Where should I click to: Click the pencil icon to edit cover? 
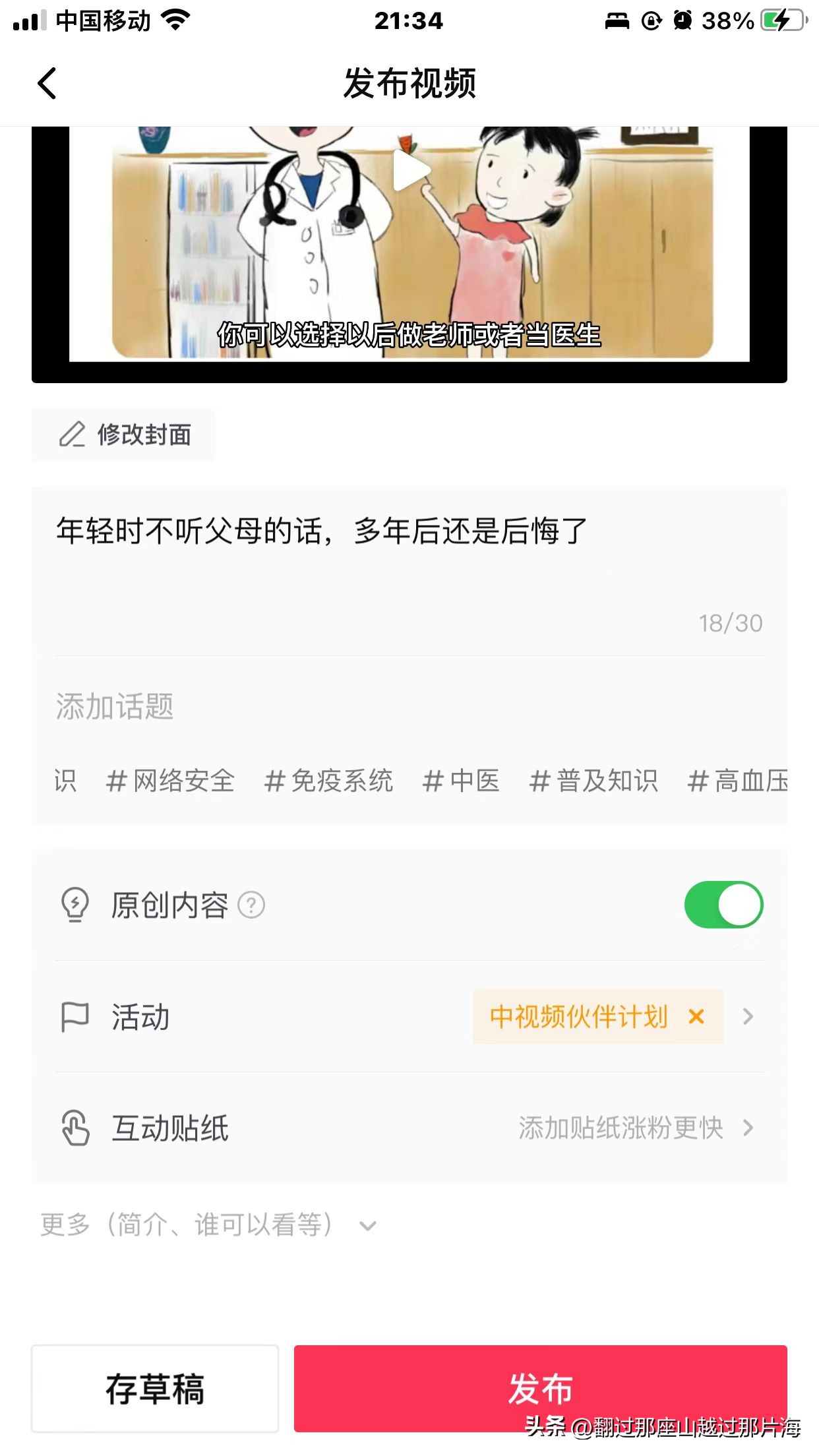73,433
